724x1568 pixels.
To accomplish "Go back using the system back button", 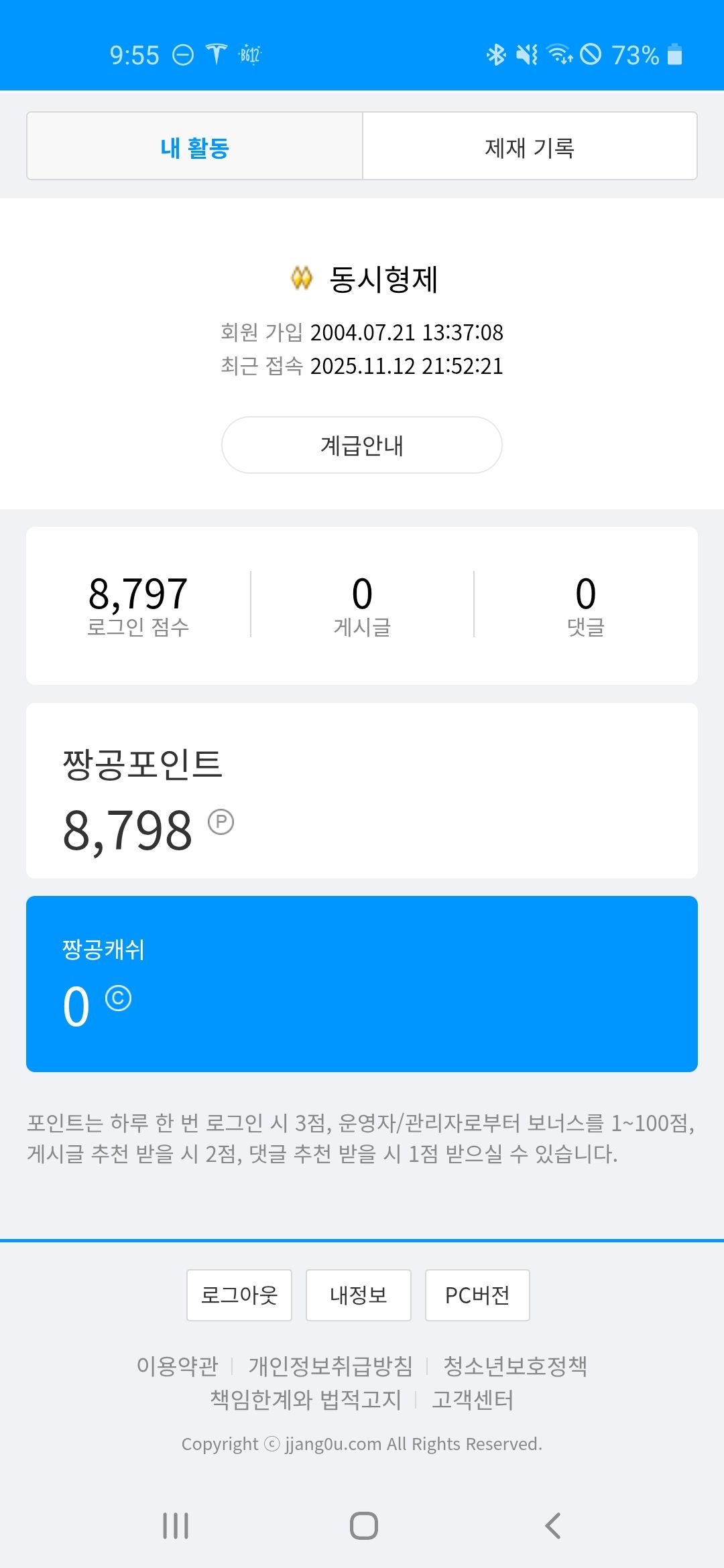I will coord(552,1526).
